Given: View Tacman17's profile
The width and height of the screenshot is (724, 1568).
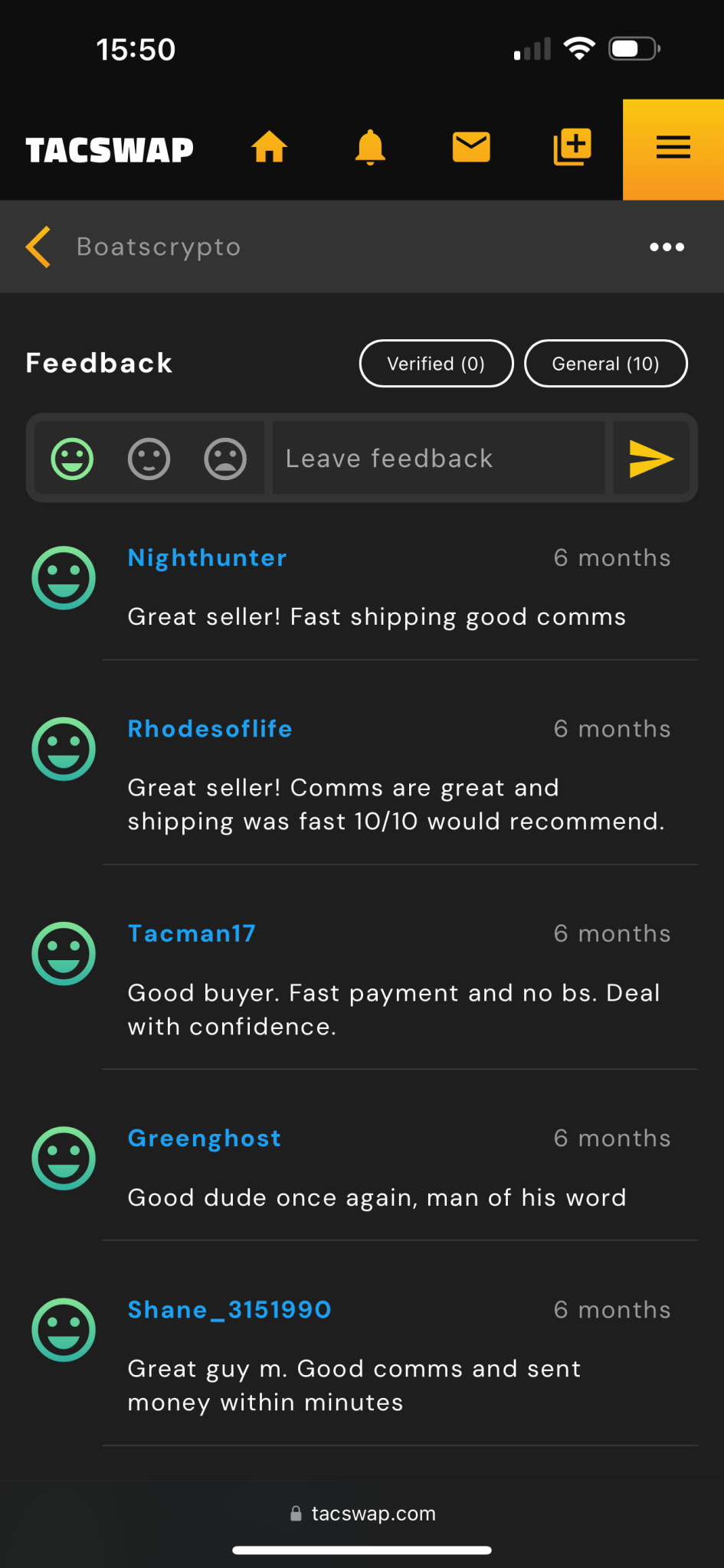Looking at the screenshot, I should pyautogui.click(x=192, y=933).
